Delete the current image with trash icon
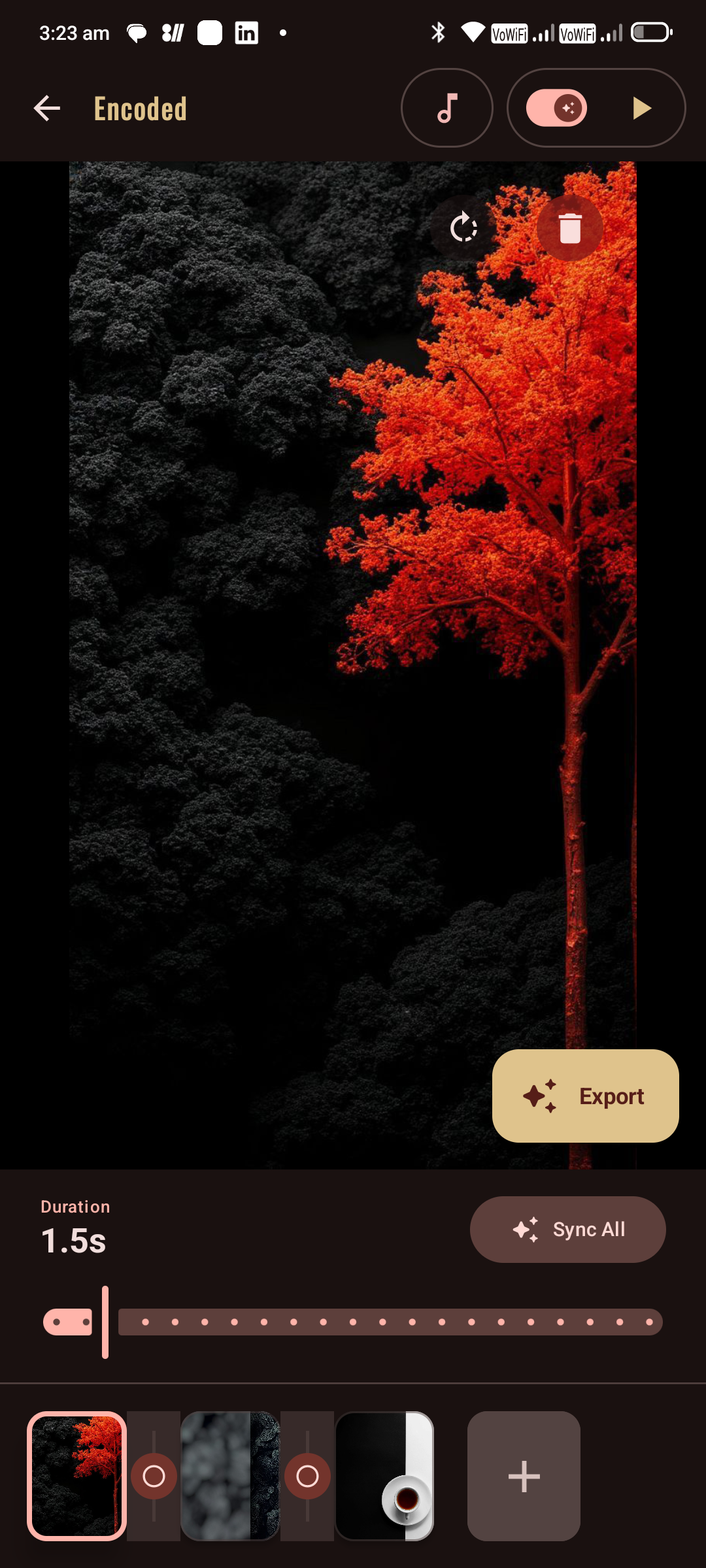The image size is (706, 1568). [570, 228]
